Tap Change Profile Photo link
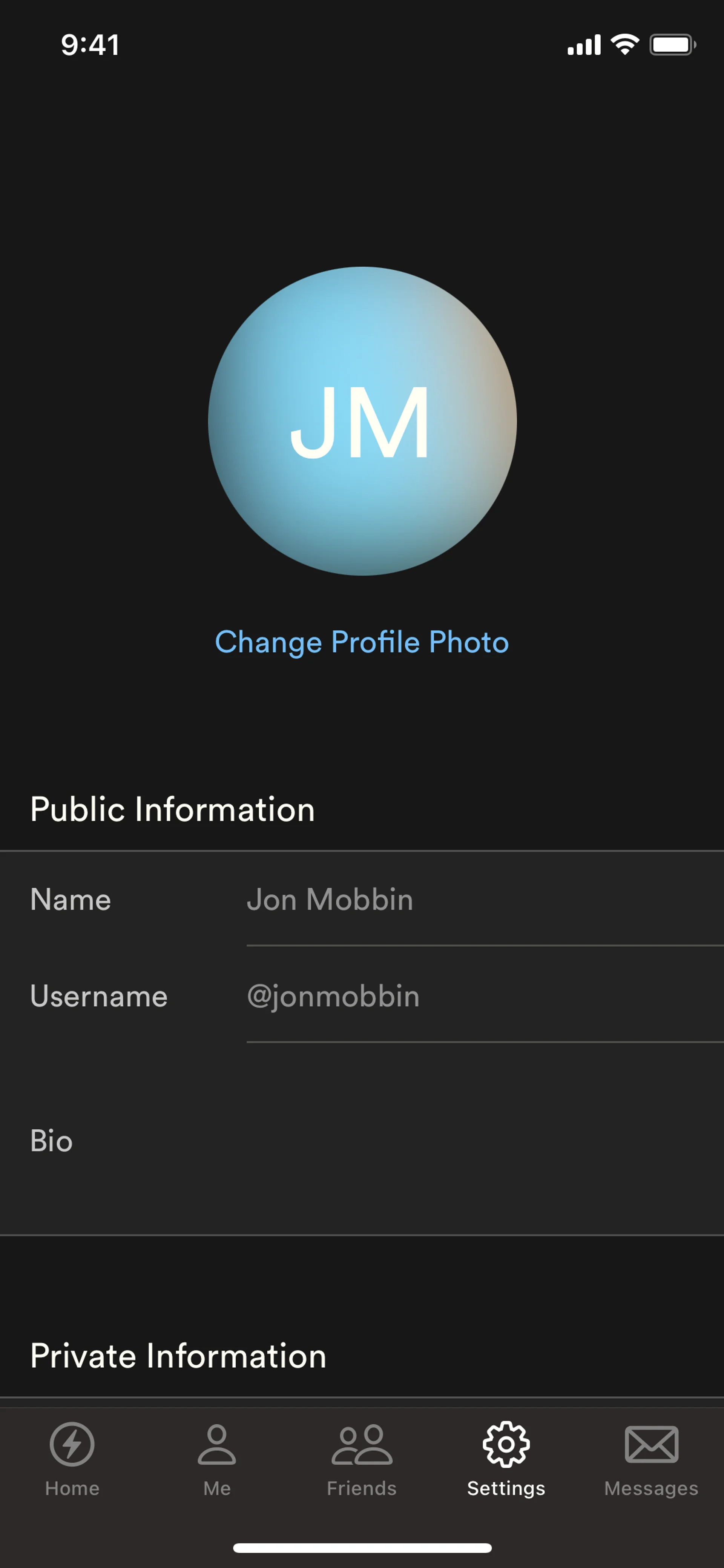 (x=362, y=642)
